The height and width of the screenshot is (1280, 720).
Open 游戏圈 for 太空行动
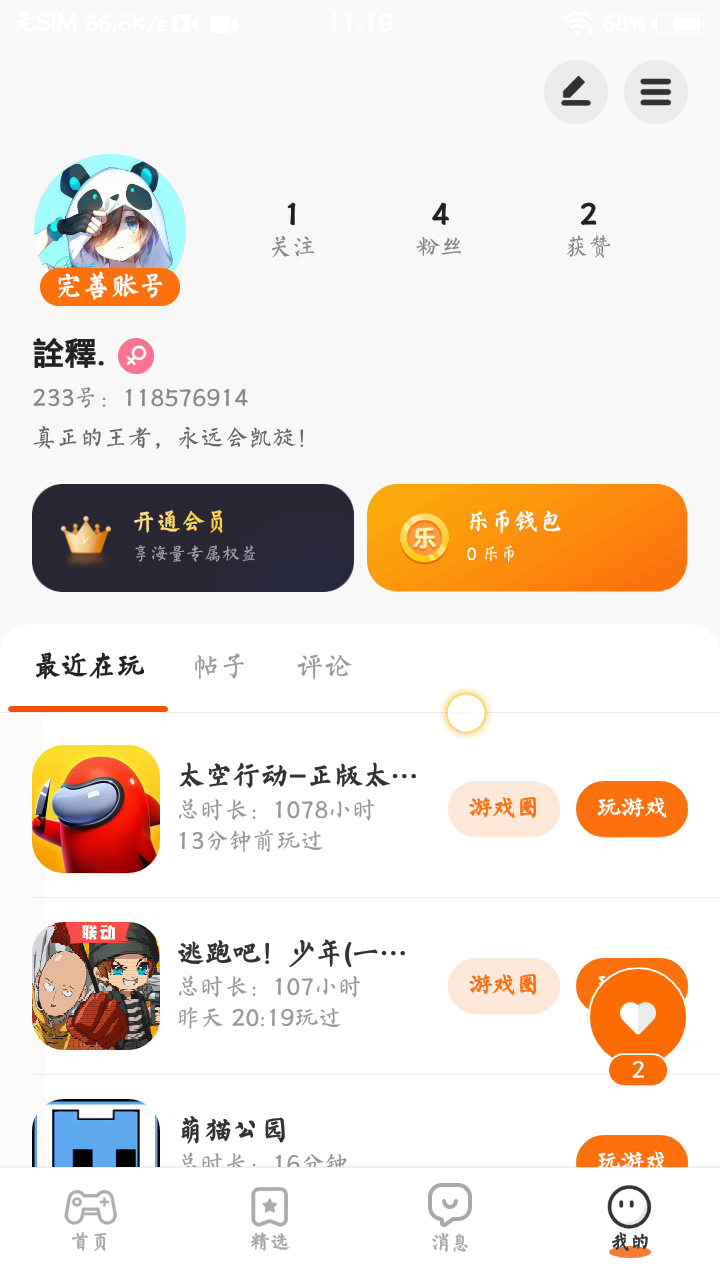[503, 808]
